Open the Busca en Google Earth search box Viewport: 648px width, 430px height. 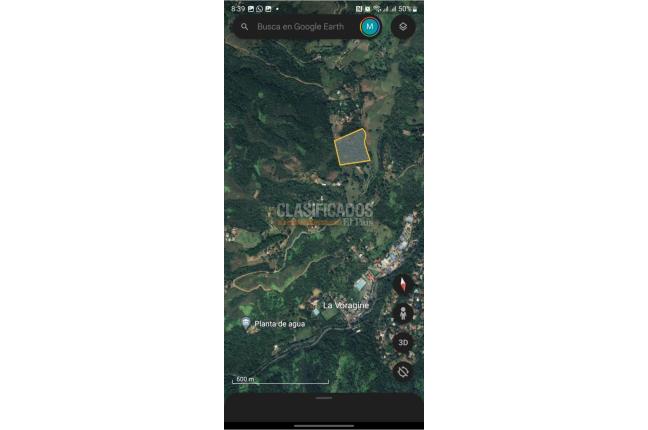(300, 27)
